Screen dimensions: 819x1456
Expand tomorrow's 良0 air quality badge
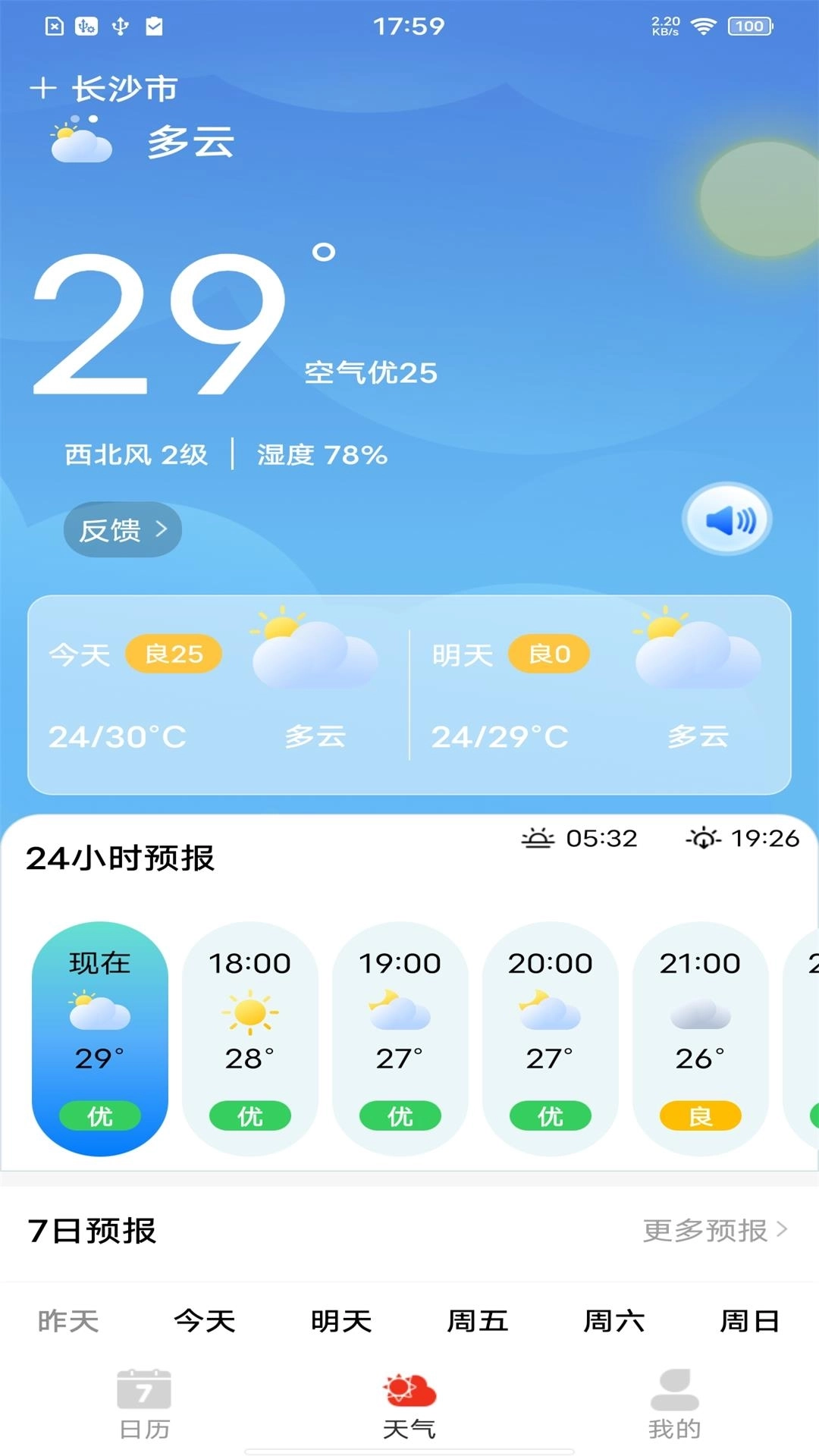pyautogui.click(x=548, y=653)
